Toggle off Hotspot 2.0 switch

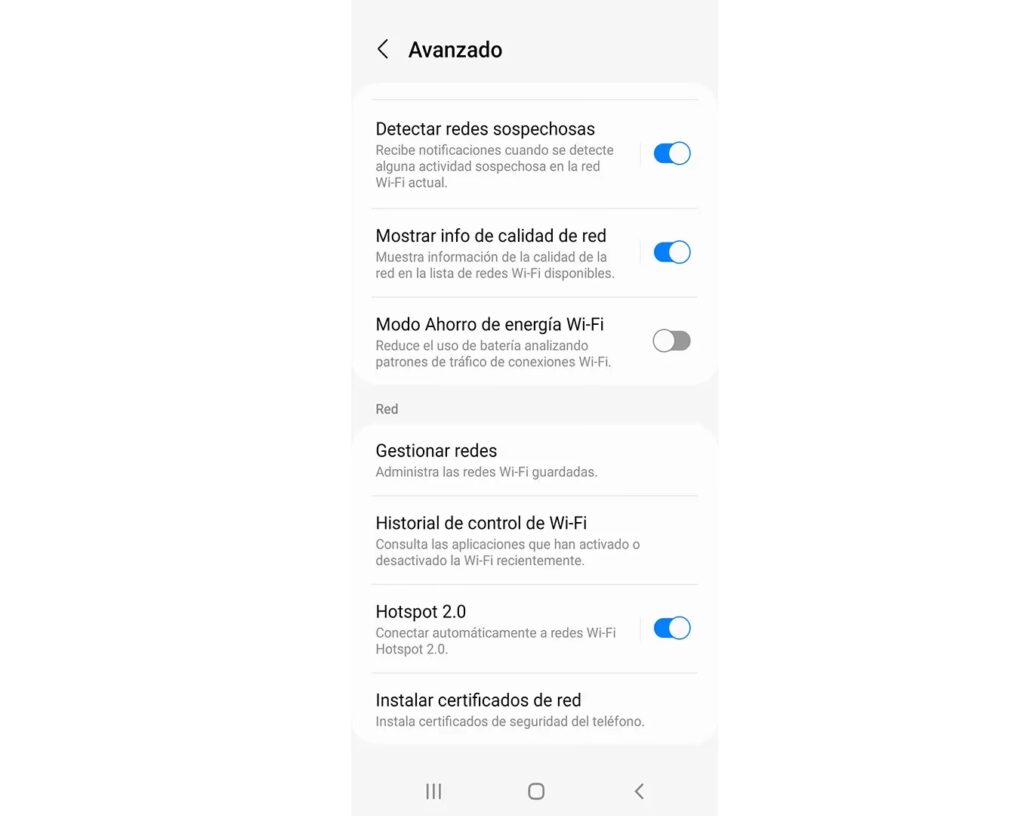tap(671, 628)
